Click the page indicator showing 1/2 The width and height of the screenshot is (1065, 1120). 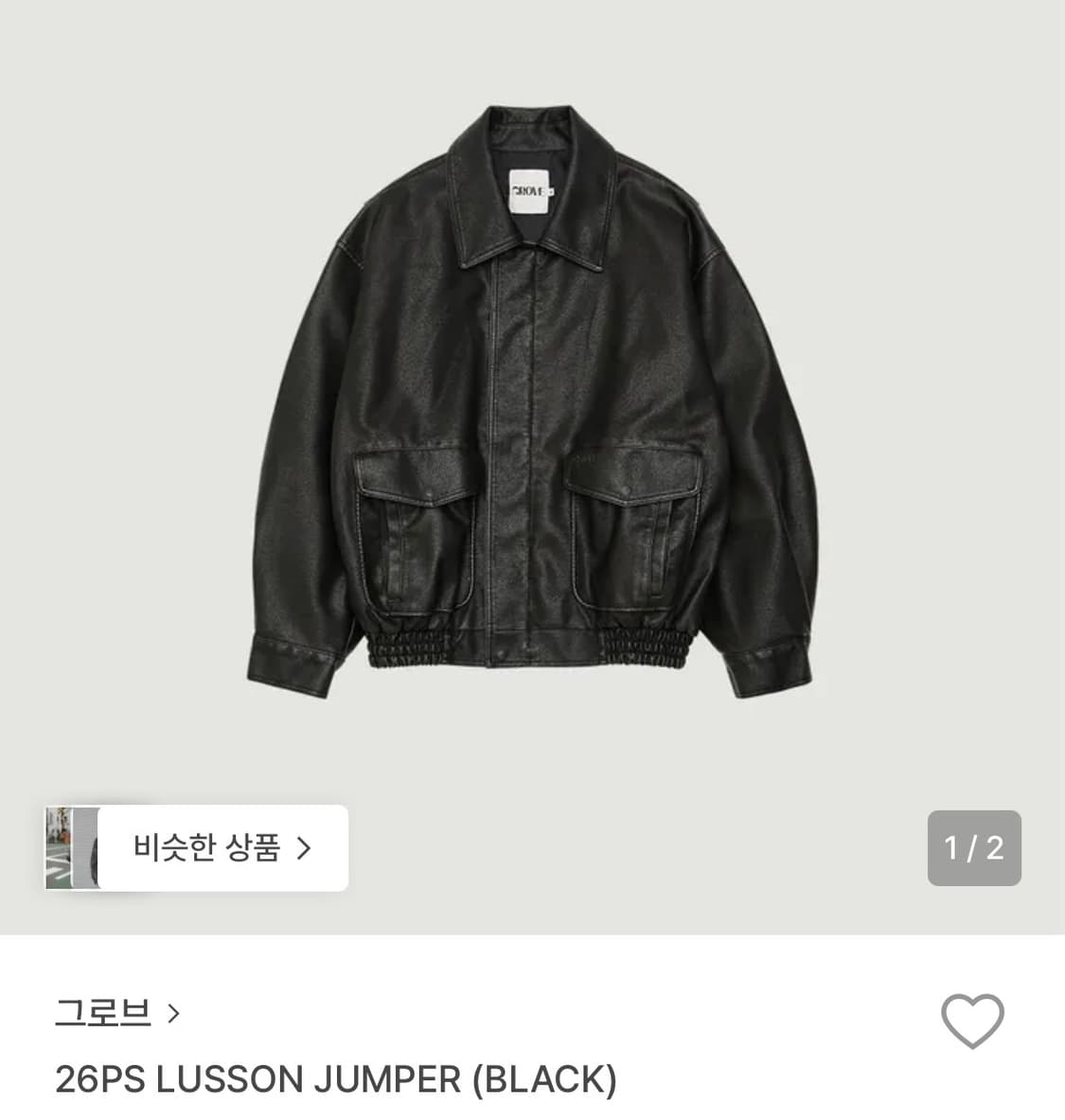[974, 848]
